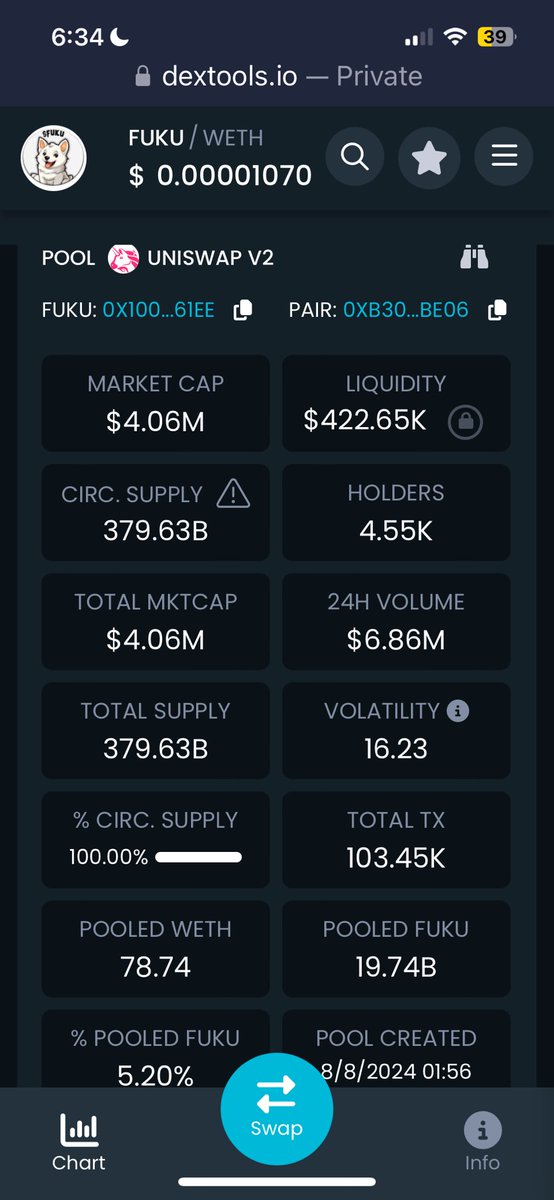Switch to the Info tab

482,1141
